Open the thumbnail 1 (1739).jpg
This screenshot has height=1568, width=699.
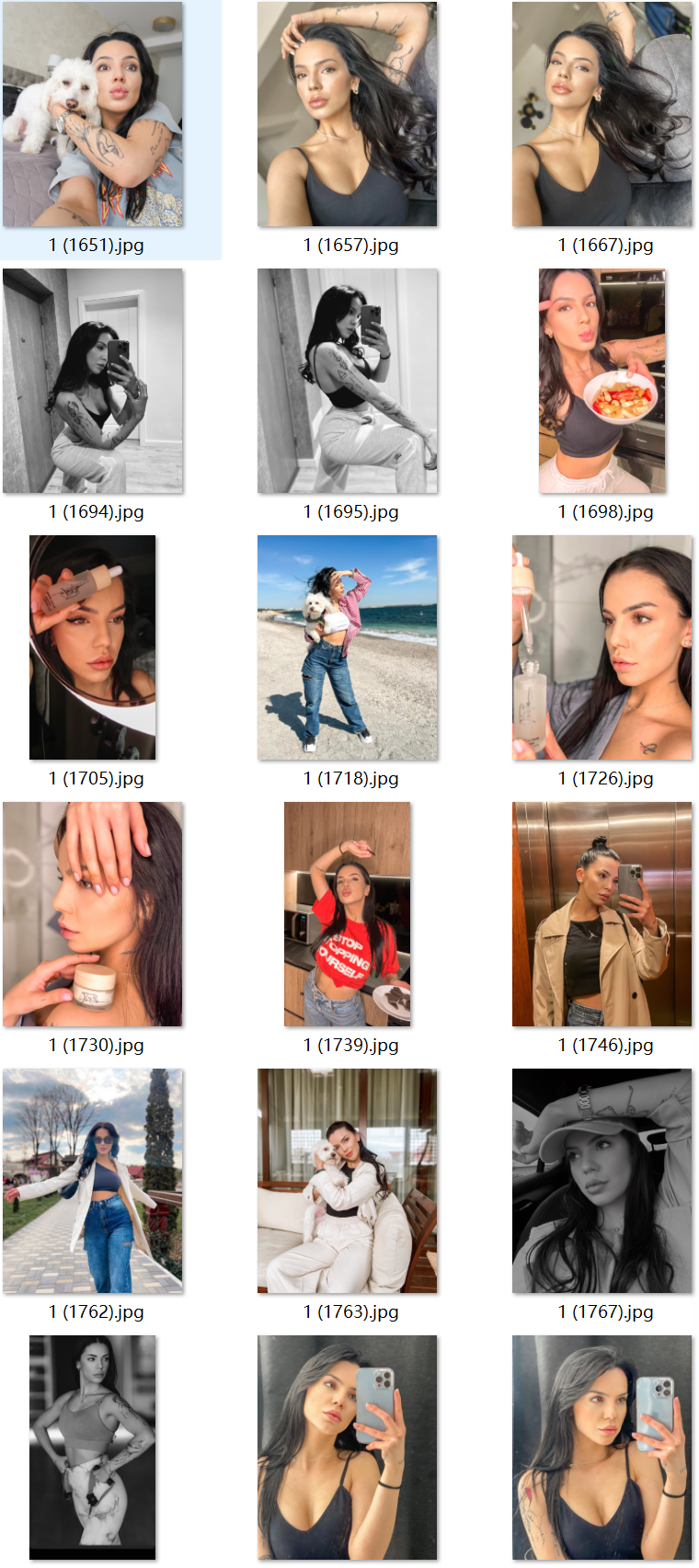point(348,914)
